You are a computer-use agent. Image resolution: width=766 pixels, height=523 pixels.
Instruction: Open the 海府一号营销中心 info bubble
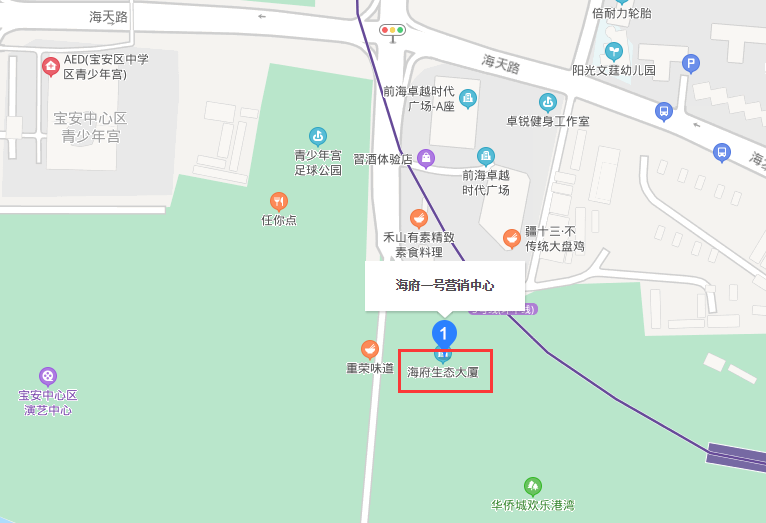[x=444, y=286]
